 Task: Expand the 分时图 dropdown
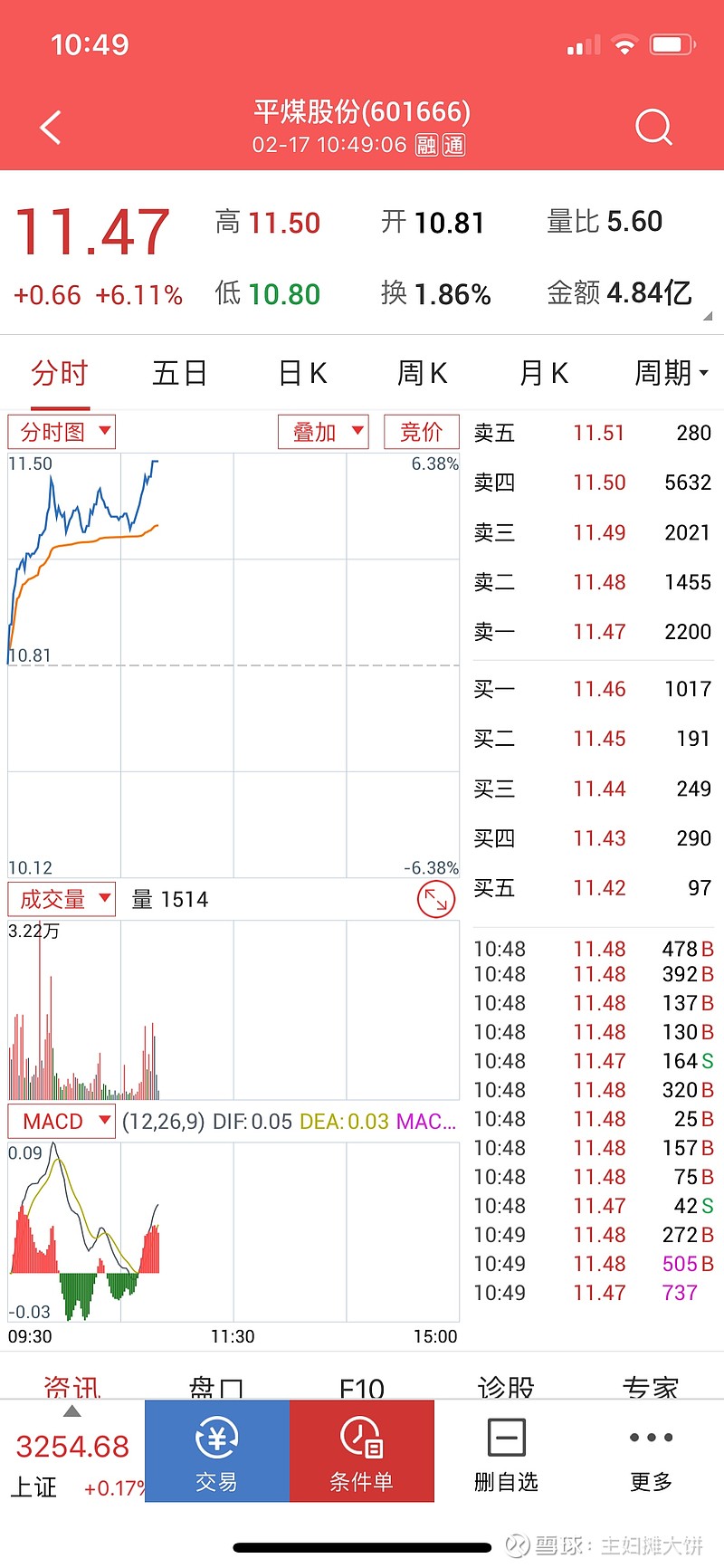(62, 432)
